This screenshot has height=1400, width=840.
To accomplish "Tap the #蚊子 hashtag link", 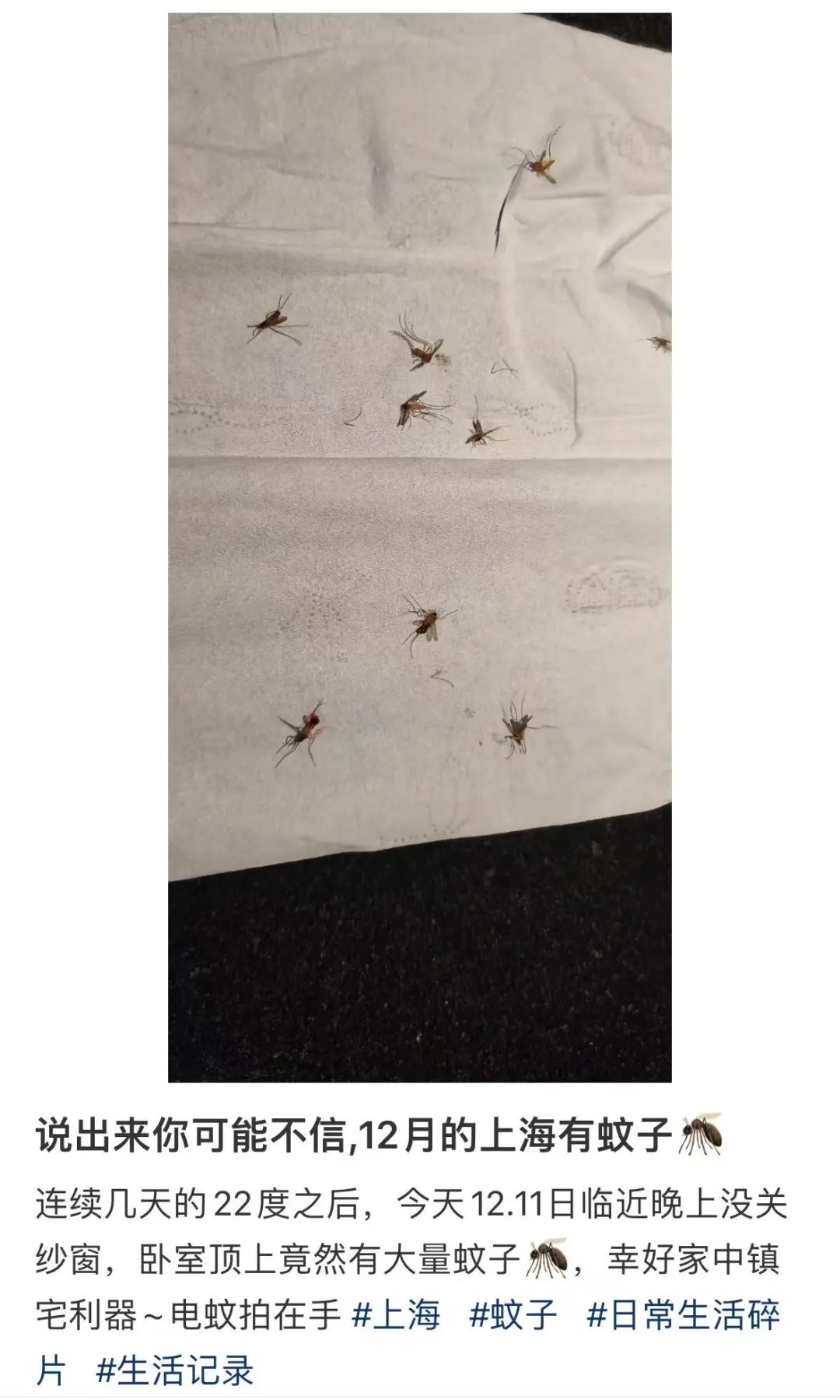I will [514, 1314].
